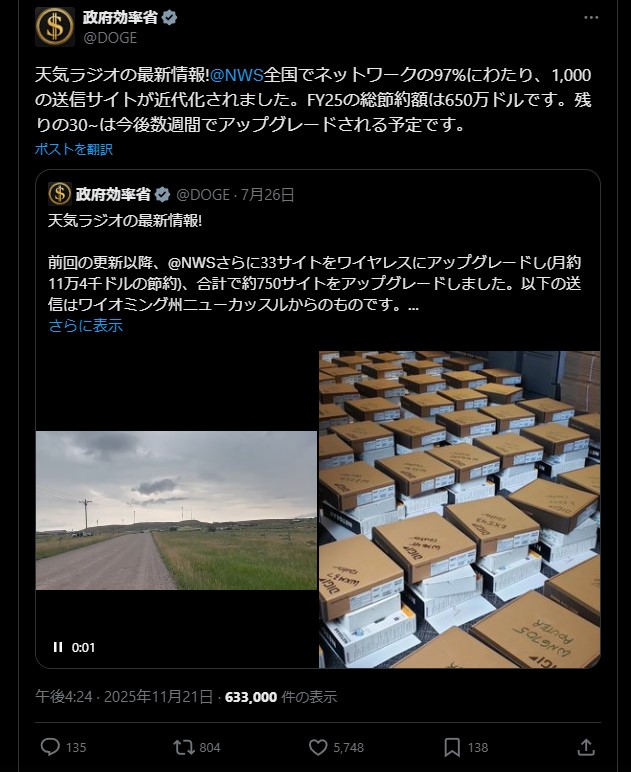The height and width of the screenshot is (772, 631).
Task: Open the 政府効率省 profile avatar
Action: click(54, 27)
